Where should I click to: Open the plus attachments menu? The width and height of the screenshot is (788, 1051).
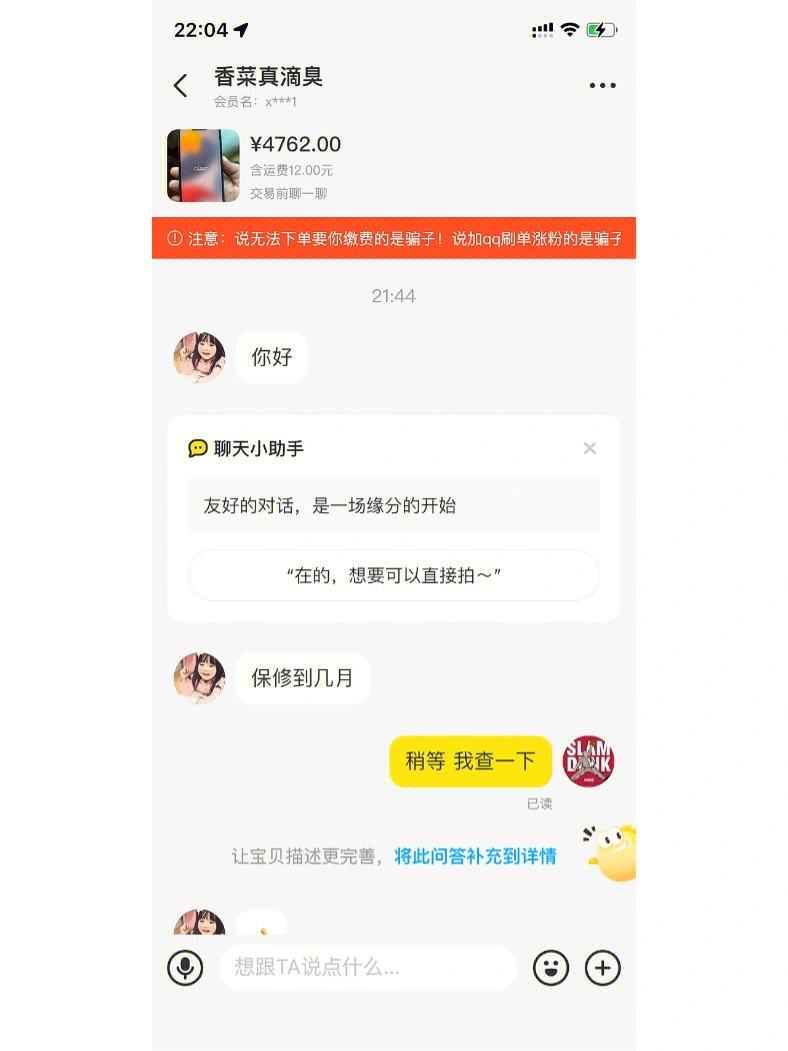point(603,968)
